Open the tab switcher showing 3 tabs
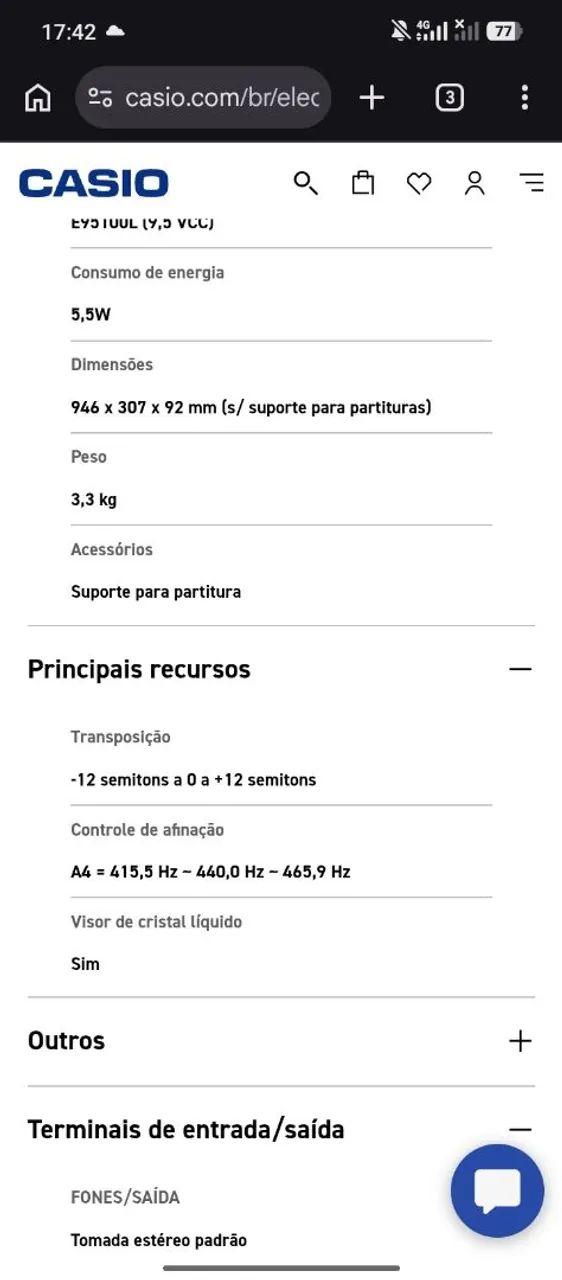 pyautogui.click(x=450, y=97)
